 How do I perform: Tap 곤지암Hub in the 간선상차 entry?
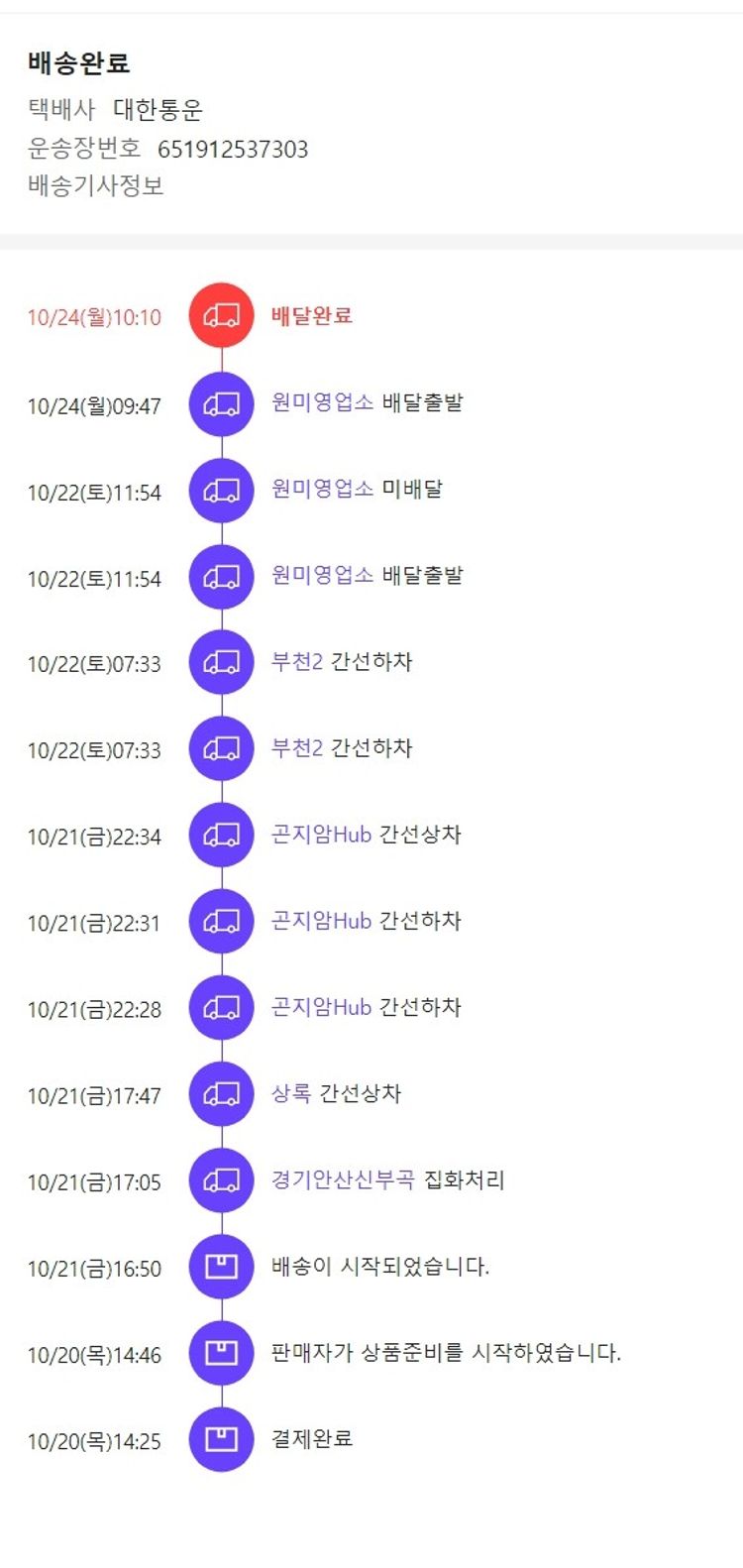(321, 835)
